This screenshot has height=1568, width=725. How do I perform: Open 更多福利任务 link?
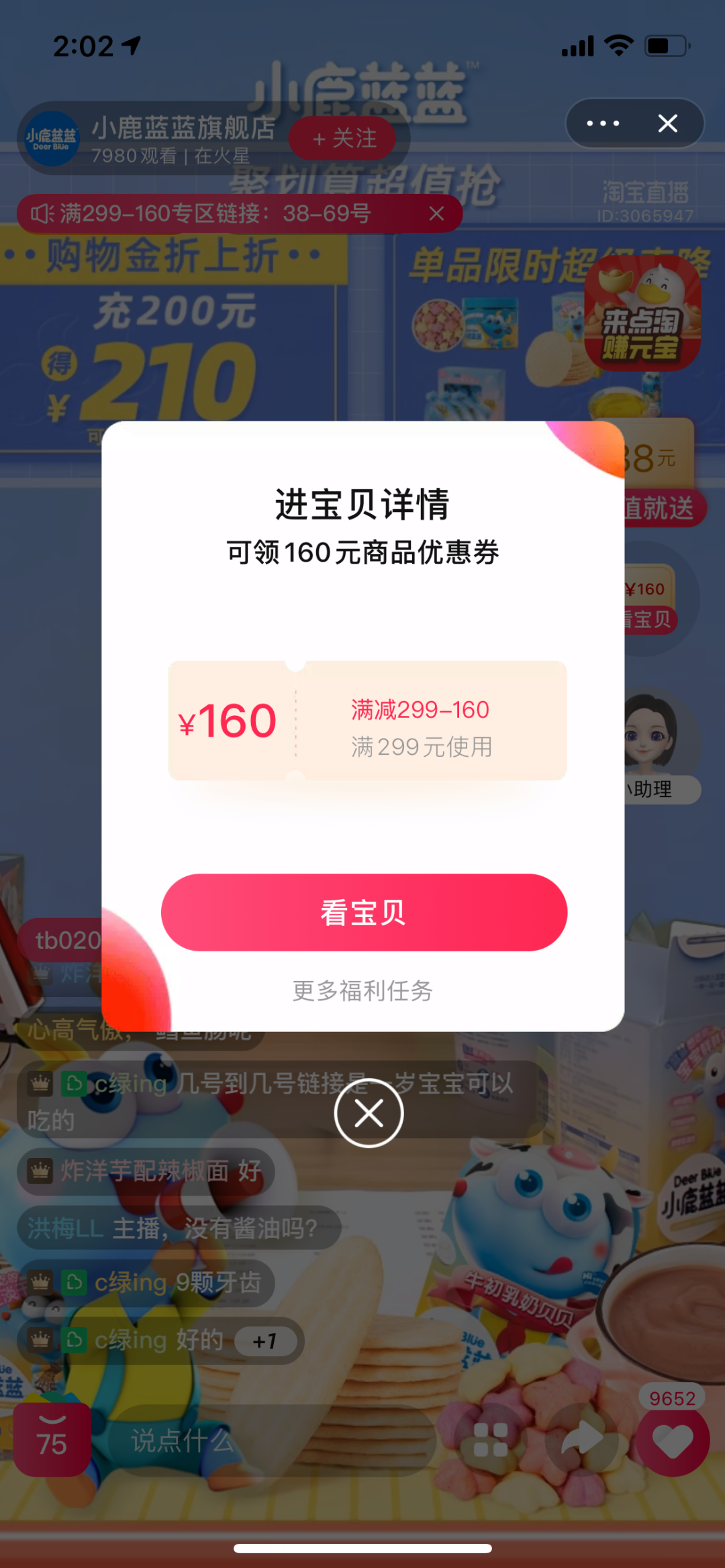click(x=362, y=990)
